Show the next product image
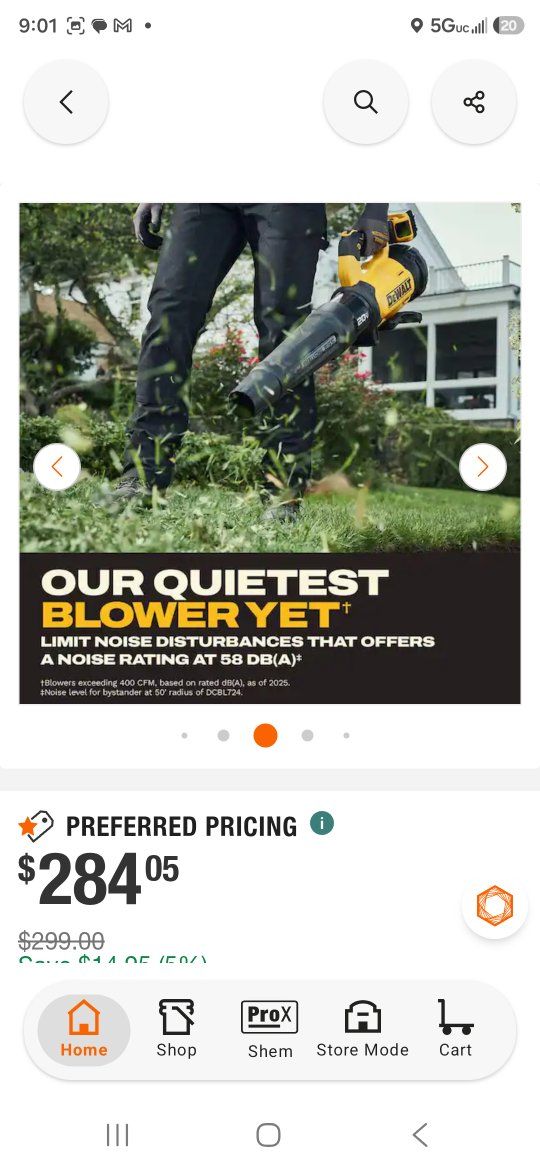This screenshot has width=540, height=1170. pos(483,467)
